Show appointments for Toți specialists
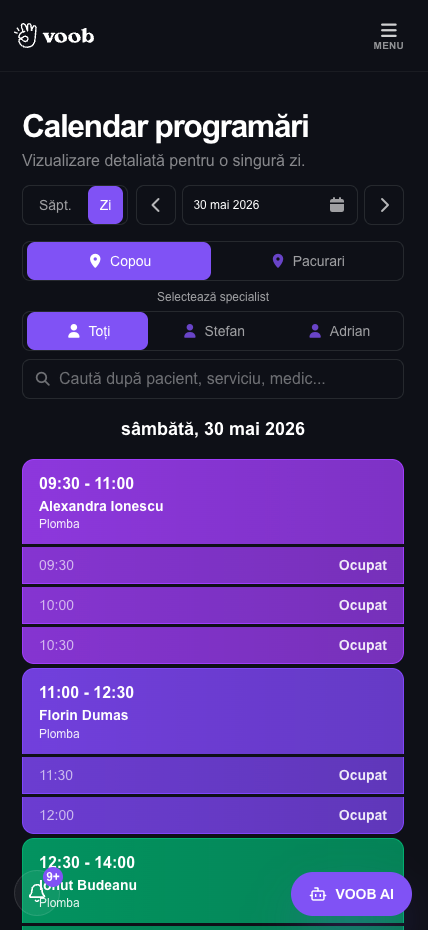Screen dimensions: 428x930 [x=88, y=331]
